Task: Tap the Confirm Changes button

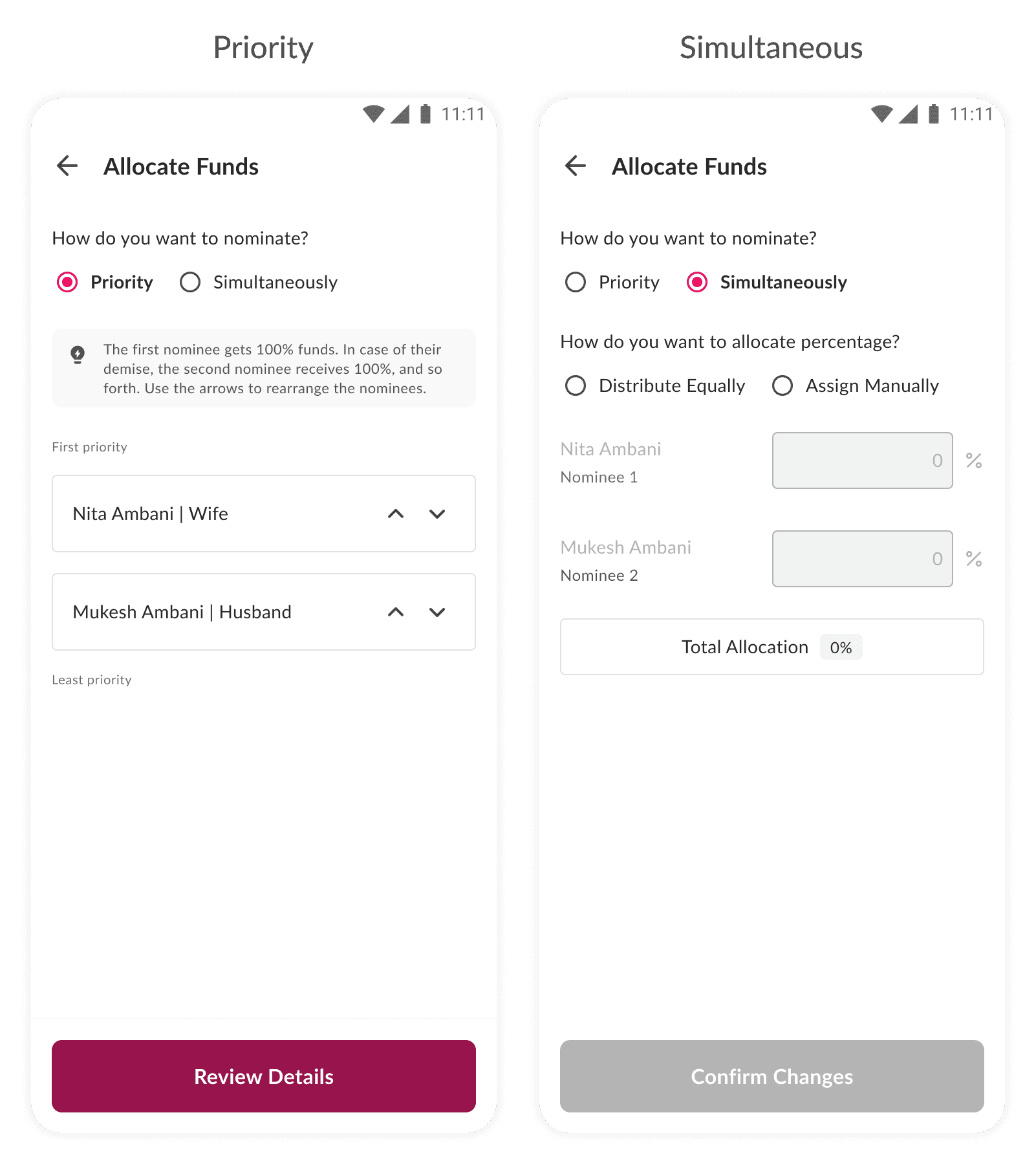Action: point(772,1076)
